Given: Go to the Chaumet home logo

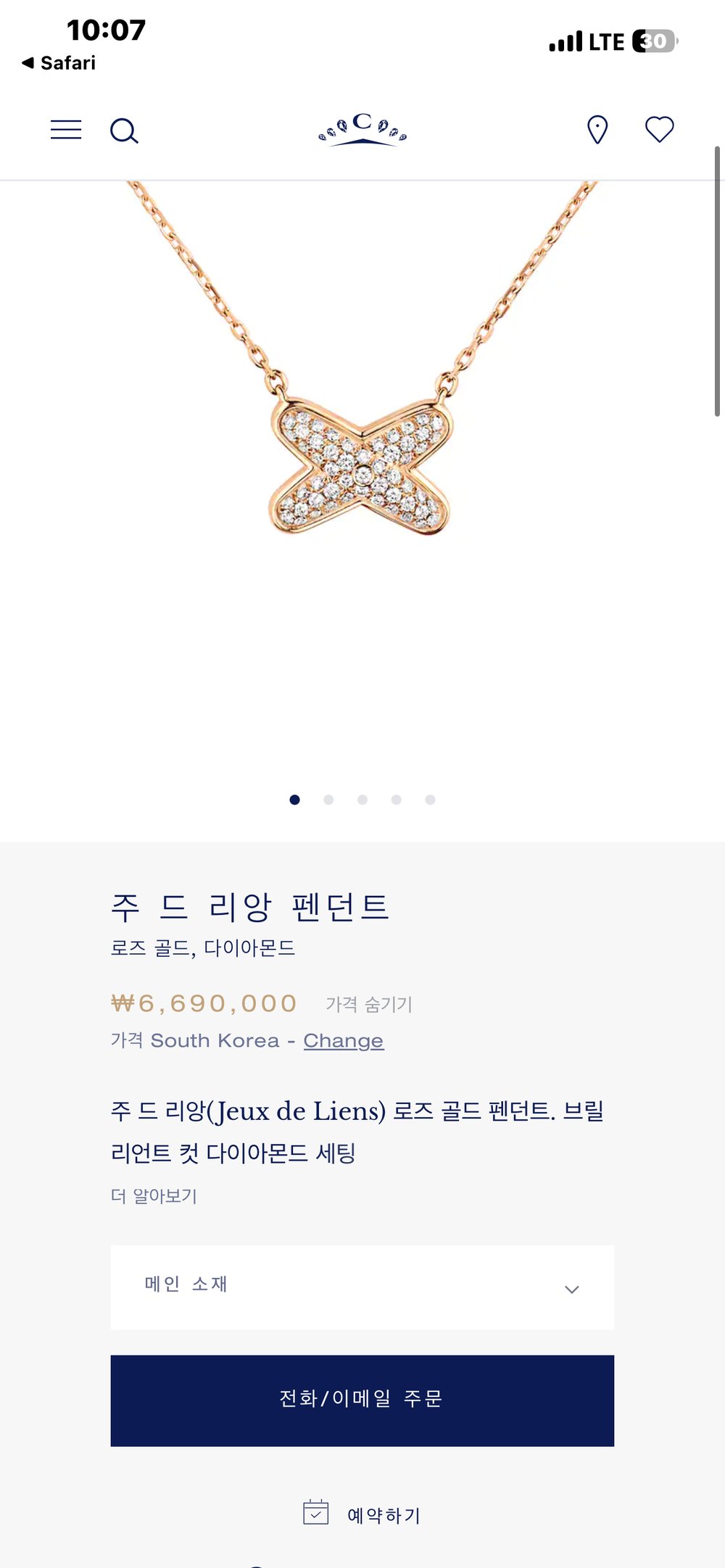Looking at the screenshot, I should [x=362, y=130].
